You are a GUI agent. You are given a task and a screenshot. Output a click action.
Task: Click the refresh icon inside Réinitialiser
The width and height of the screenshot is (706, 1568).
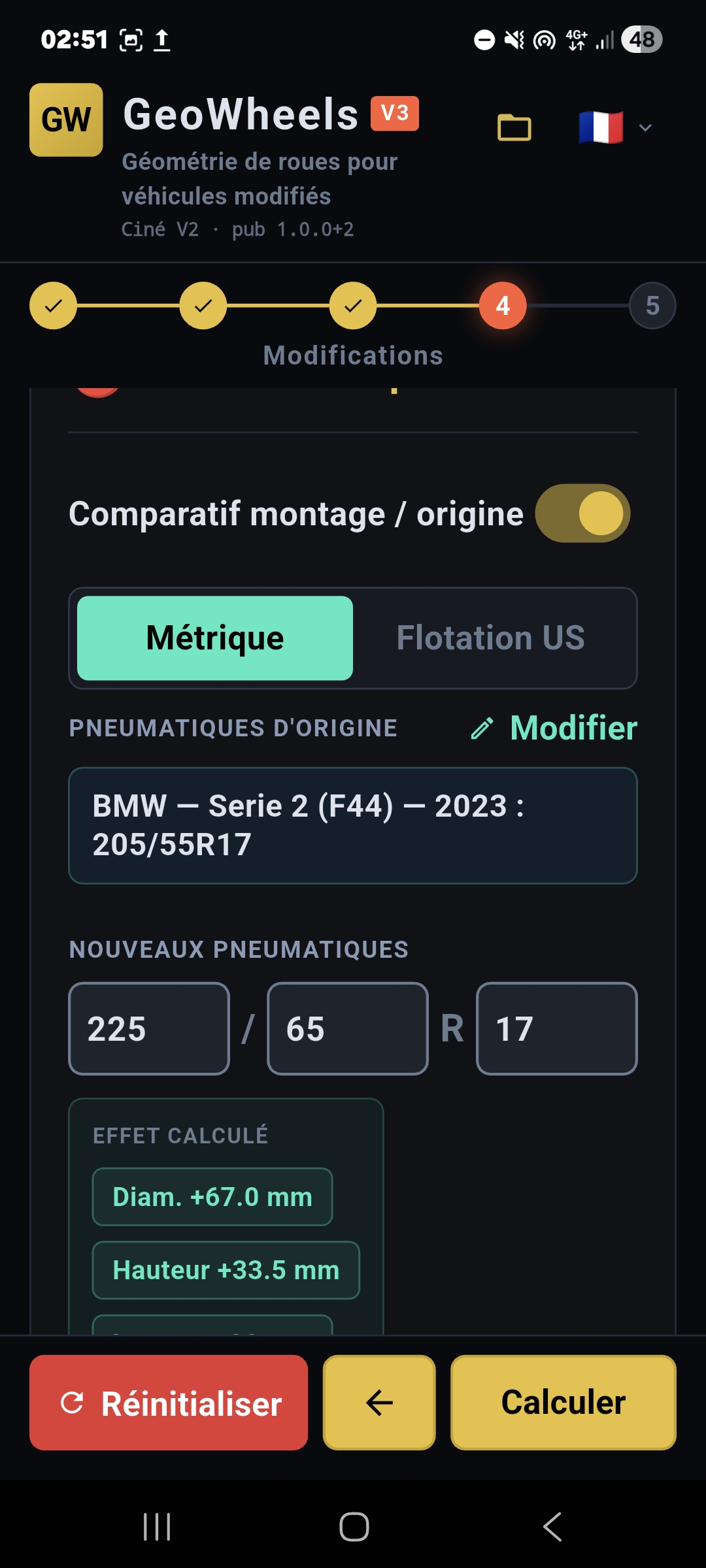pos(74,1403)
